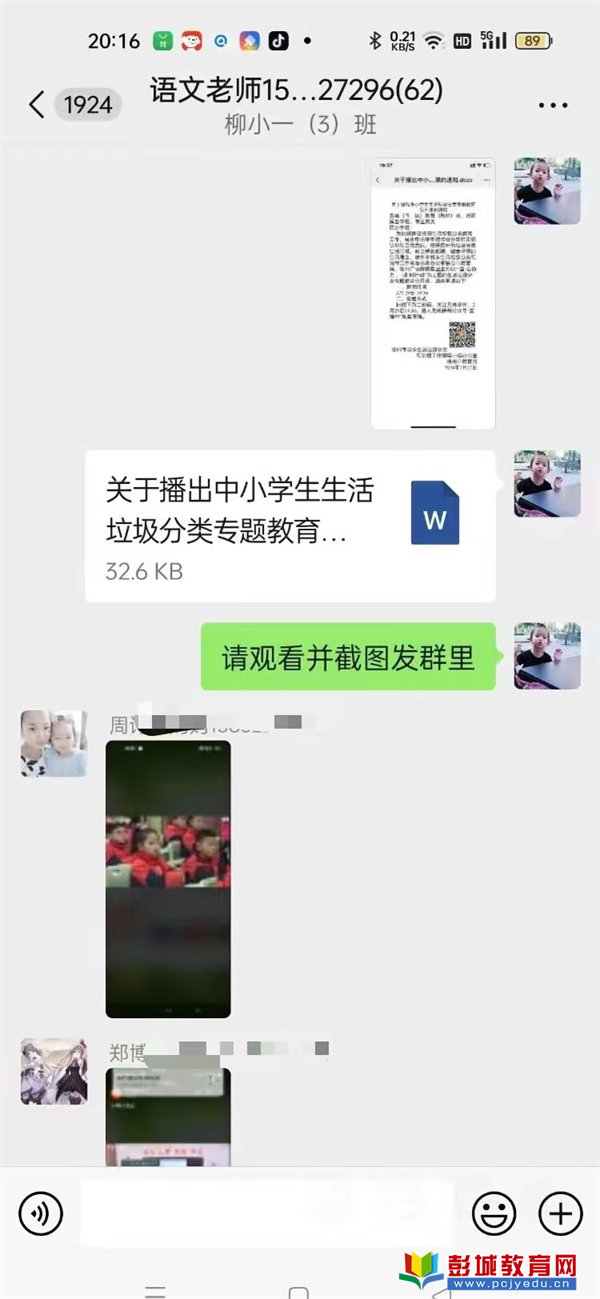Open the 关于播出中小学生生活垃圾分类 Word file
The image size is (600, 1299).
click(290, 526)
